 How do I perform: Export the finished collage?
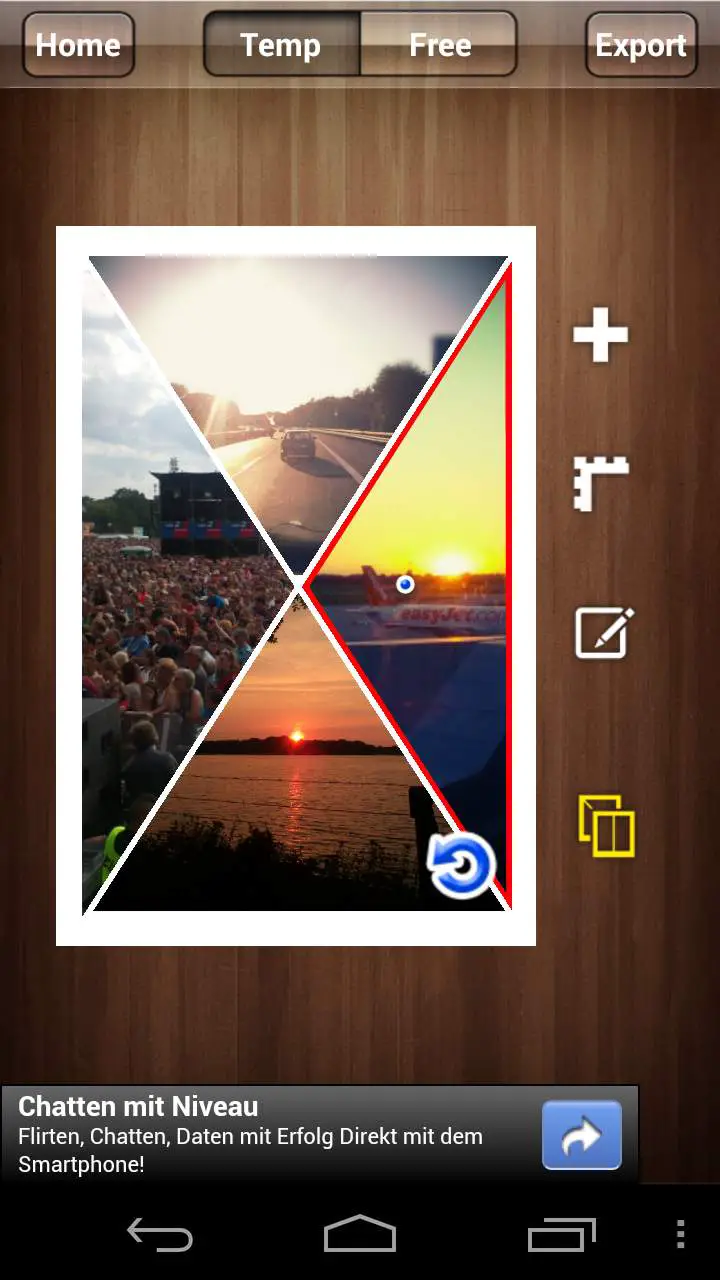(x=641, y=45)
